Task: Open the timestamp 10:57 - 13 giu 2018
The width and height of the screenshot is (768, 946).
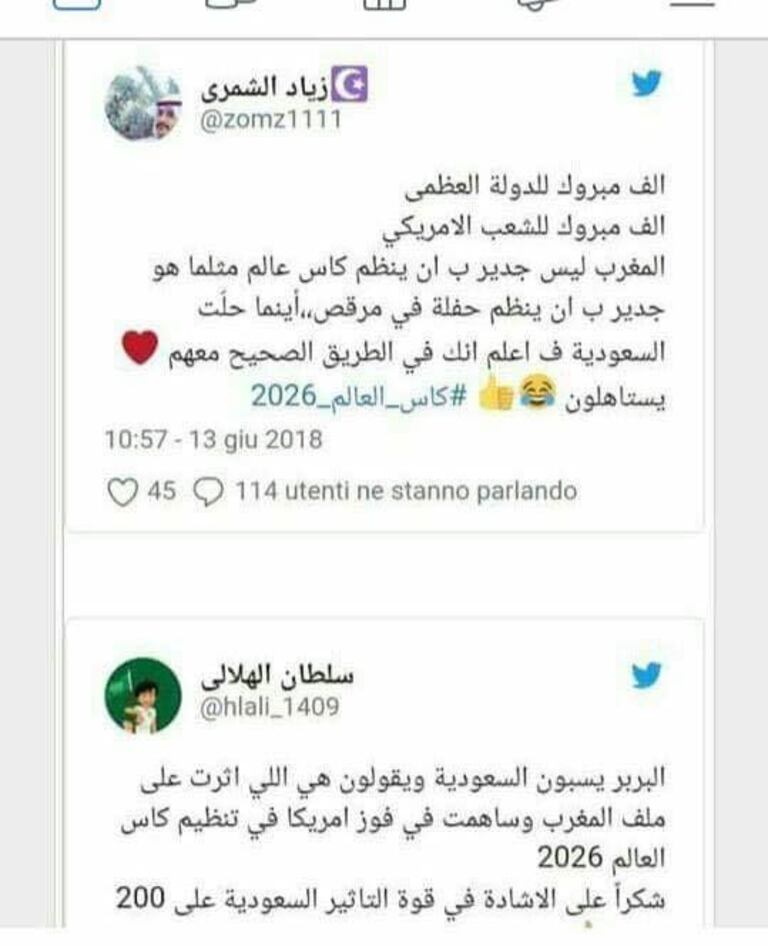Action: tap(212, 439)
